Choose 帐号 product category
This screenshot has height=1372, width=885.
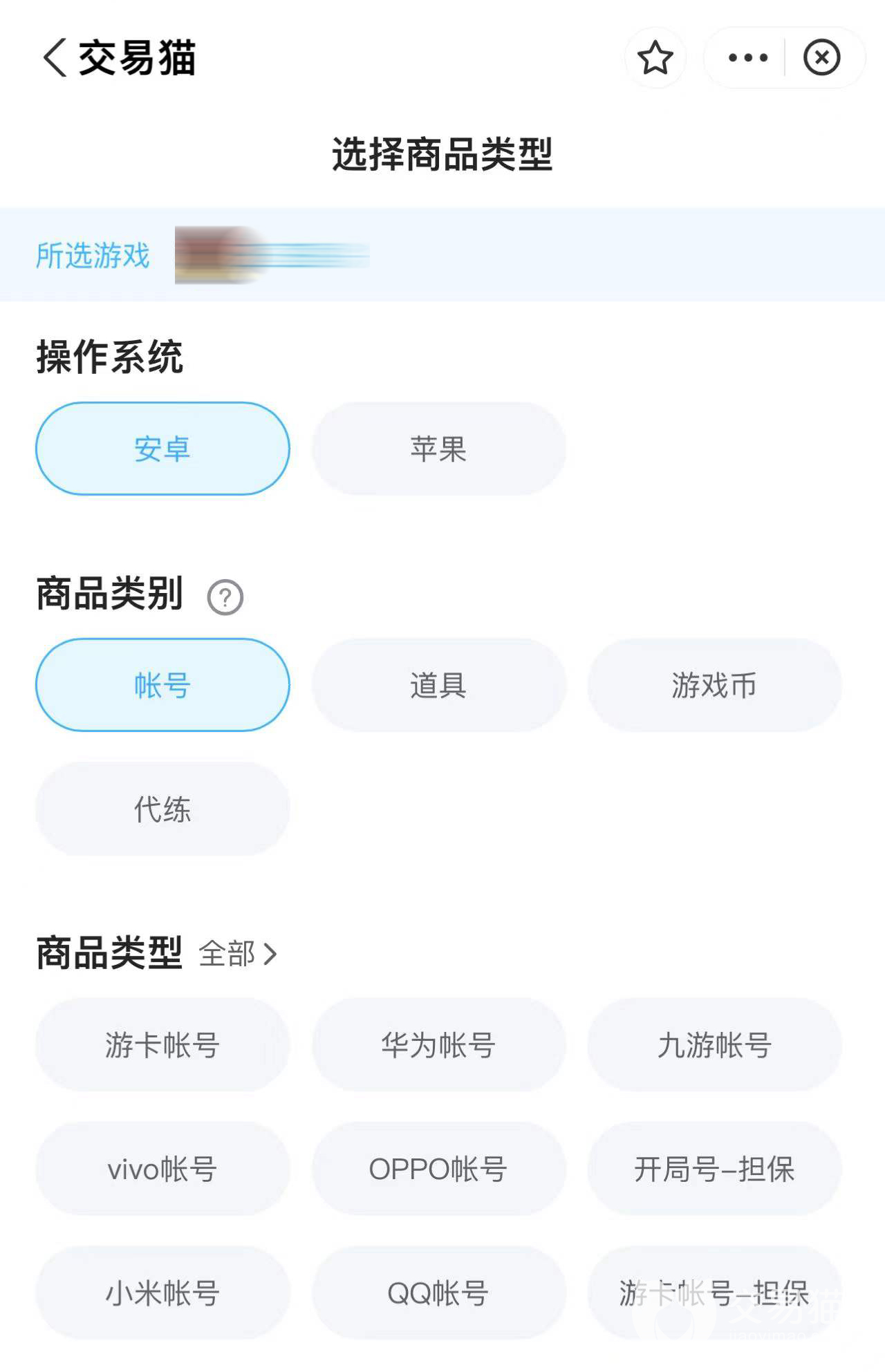(162, 685)
